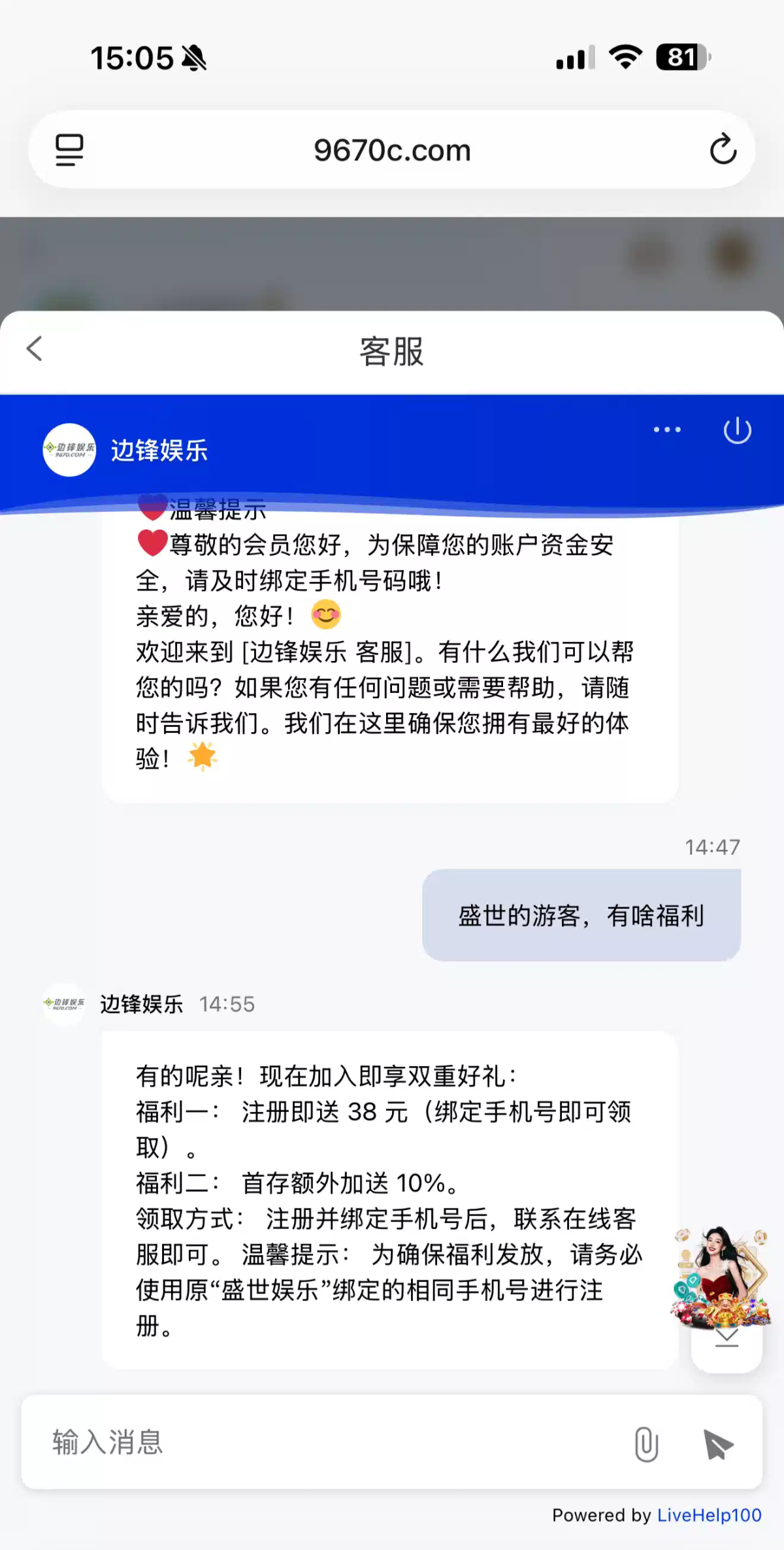
Task: Tap the 输入消息 message field
Action: (327, 1442)
